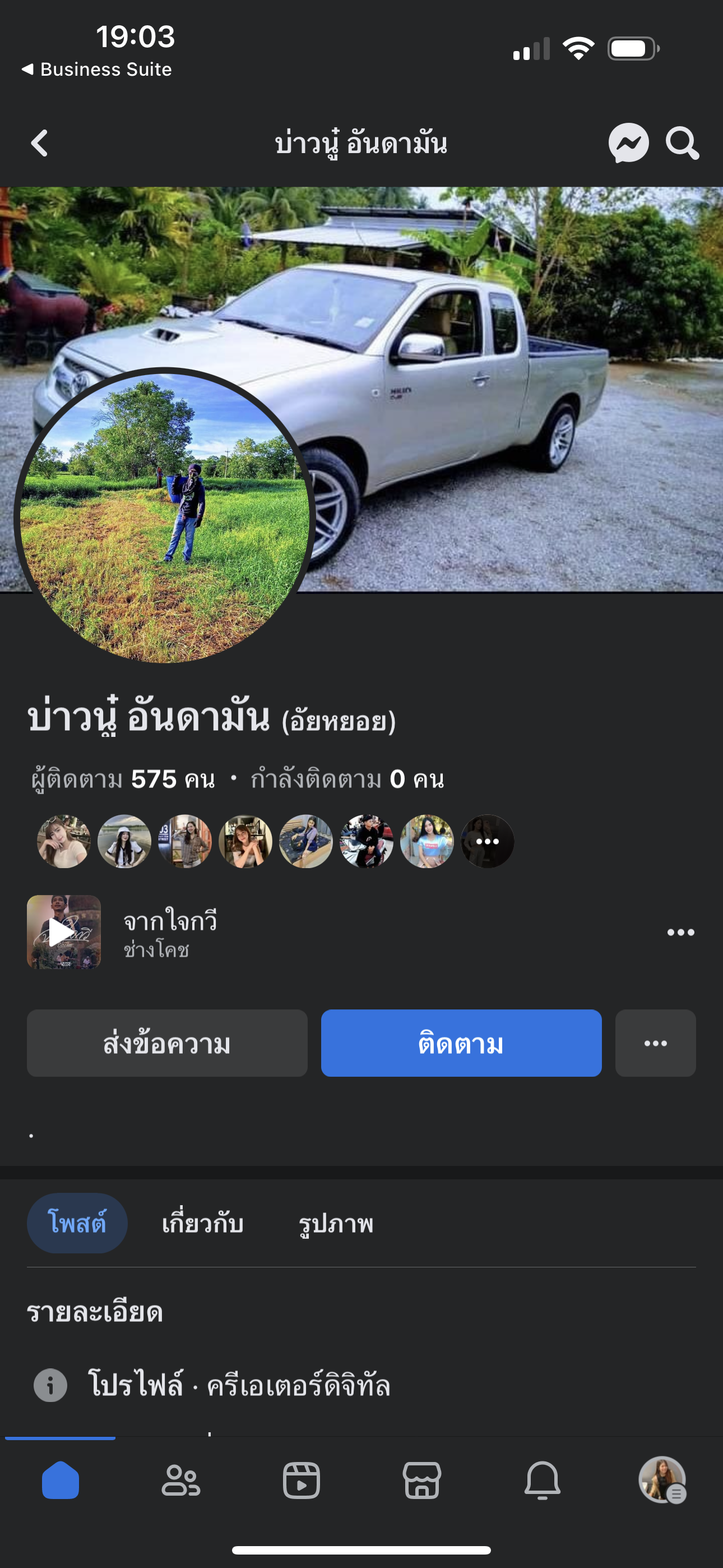This screenshot has width=723, height=1568.
Task: Go back using the top-left arrow
Action: [40, 143]
